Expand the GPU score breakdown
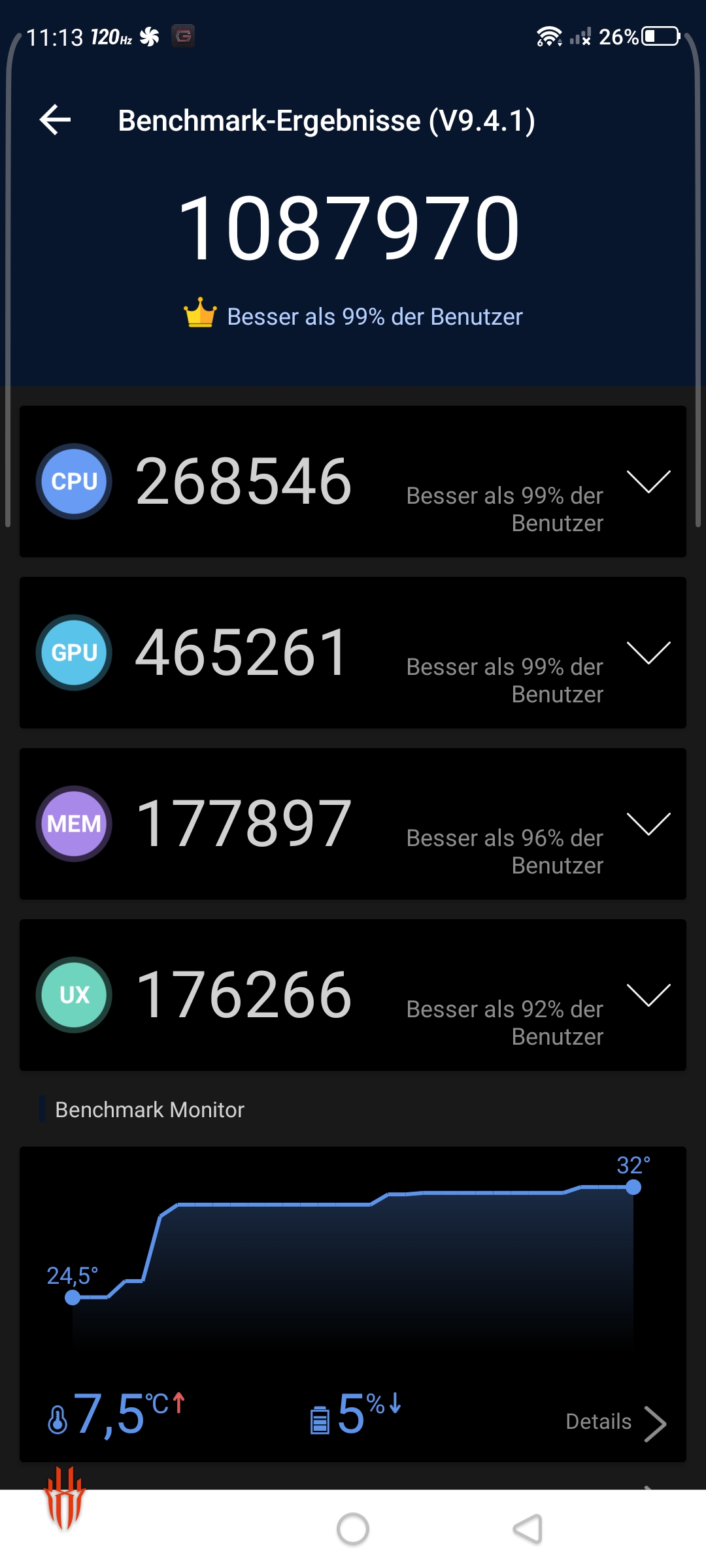The width and height of the screenshot is (706, 1568). [x=648, y=653]
